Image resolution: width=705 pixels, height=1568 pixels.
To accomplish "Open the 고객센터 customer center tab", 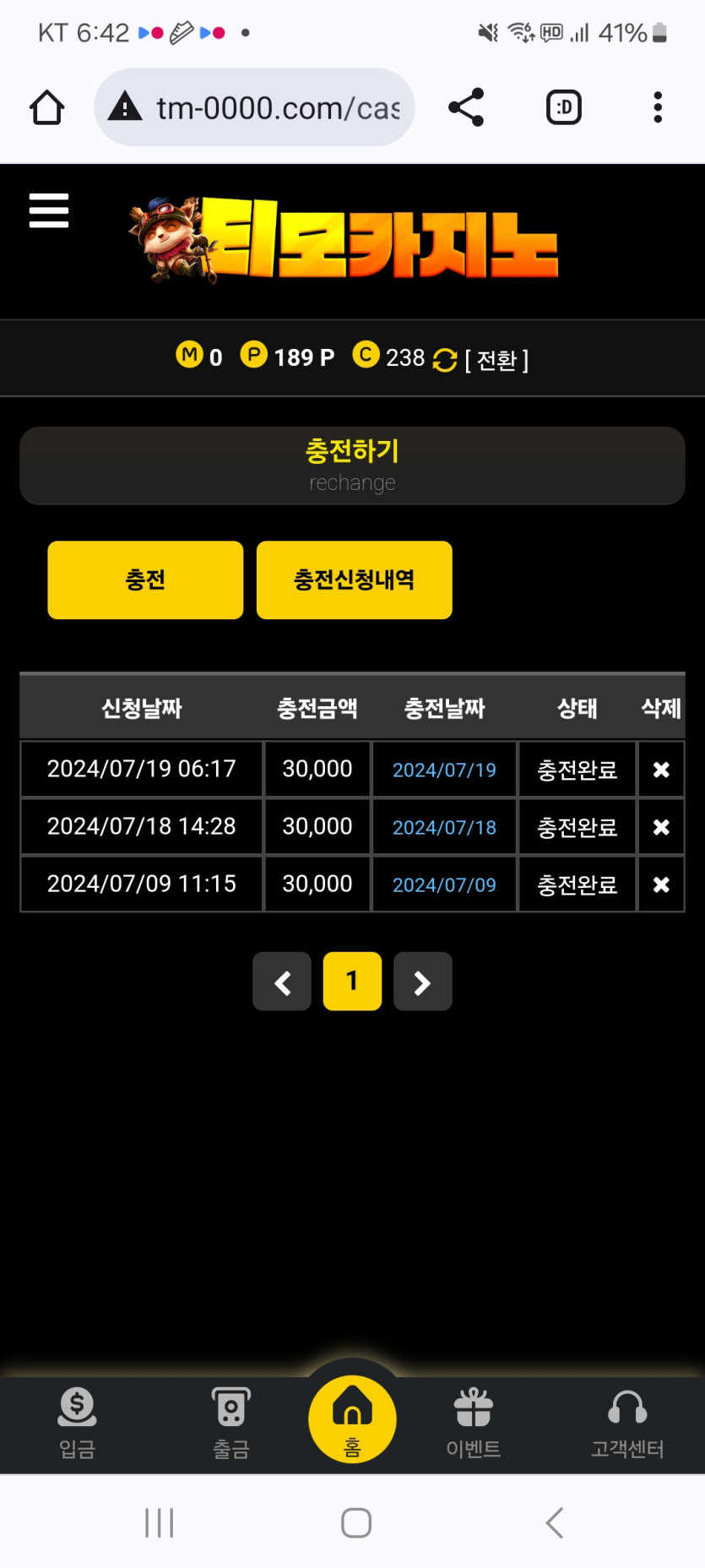I will [627, 1424].
